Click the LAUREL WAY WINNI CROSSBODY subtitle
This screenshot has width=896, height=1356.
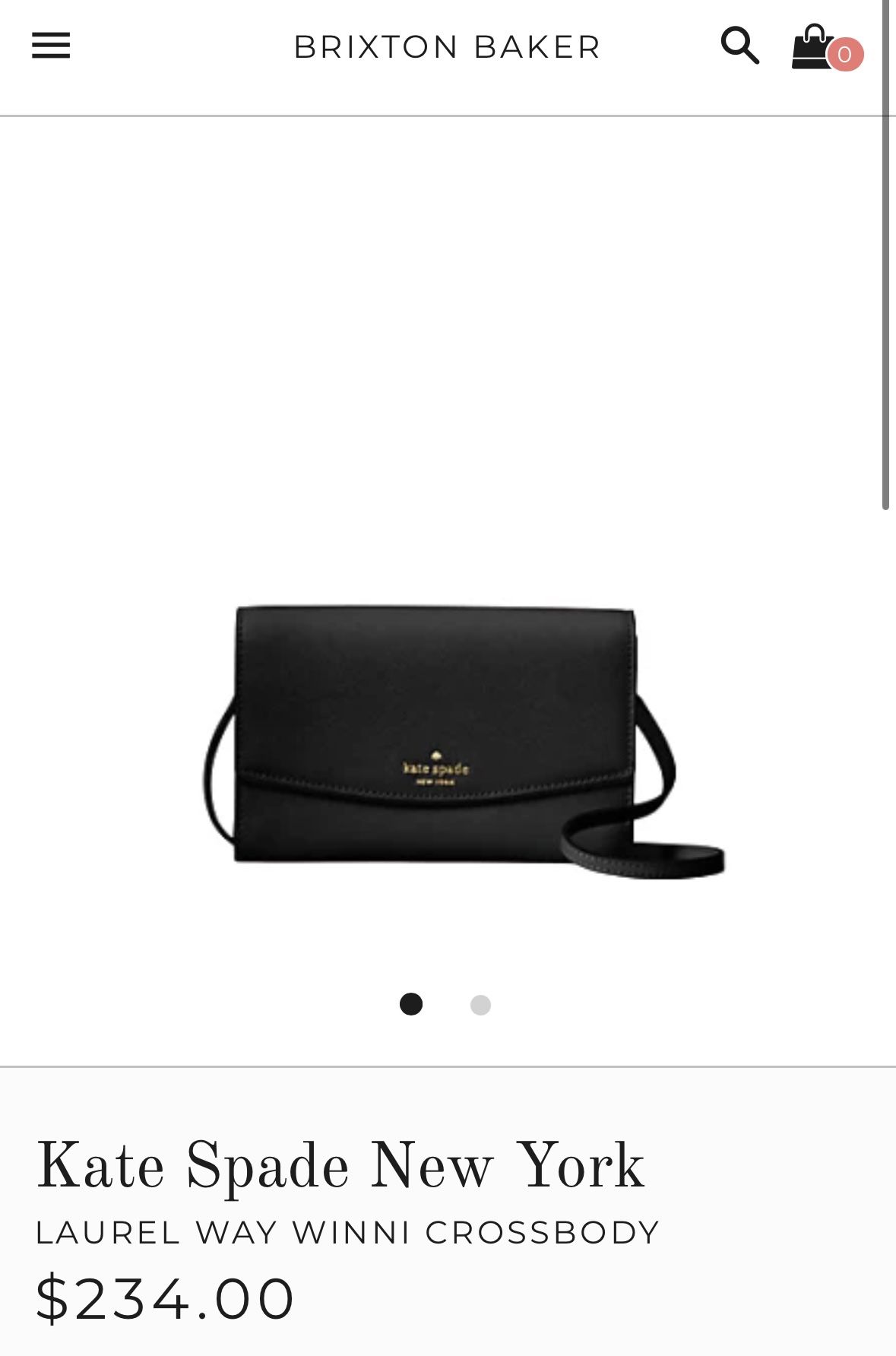tap(348, 1229)
